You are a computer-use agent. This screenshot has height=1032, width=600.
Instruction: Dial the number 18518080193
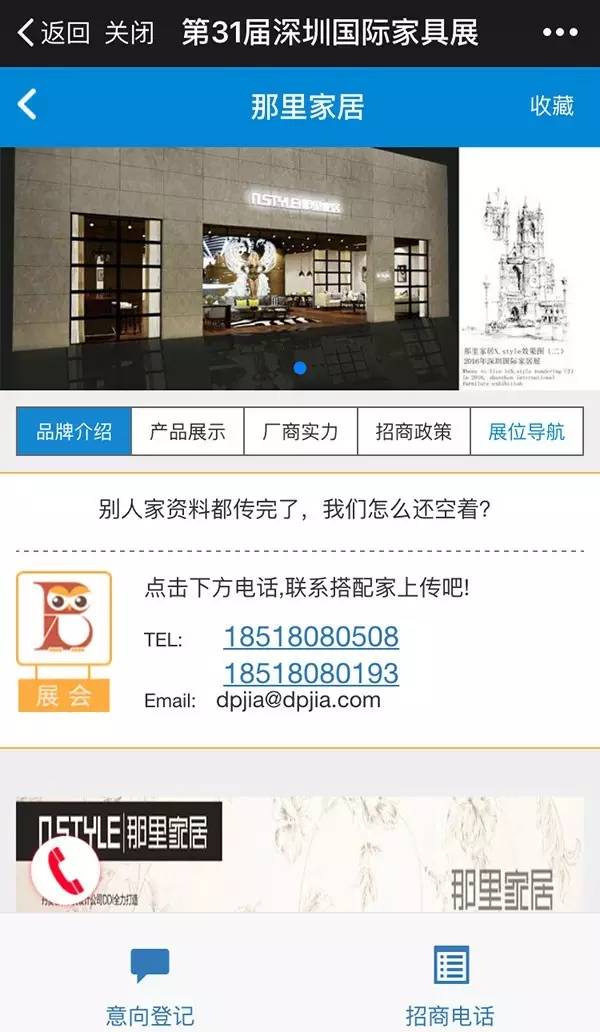click(311, 673)
